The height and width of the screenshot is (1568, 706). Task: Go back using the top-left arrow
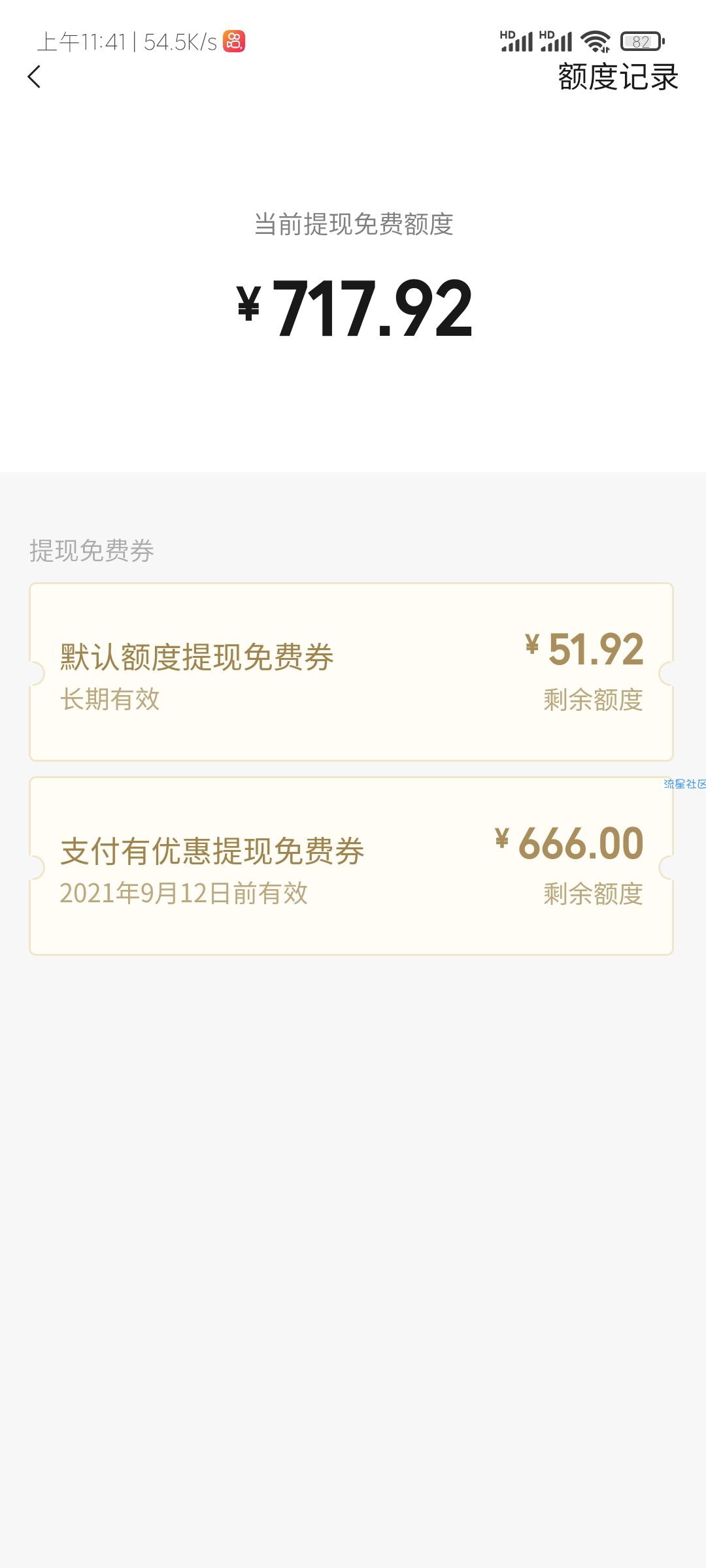pos(34,77)
